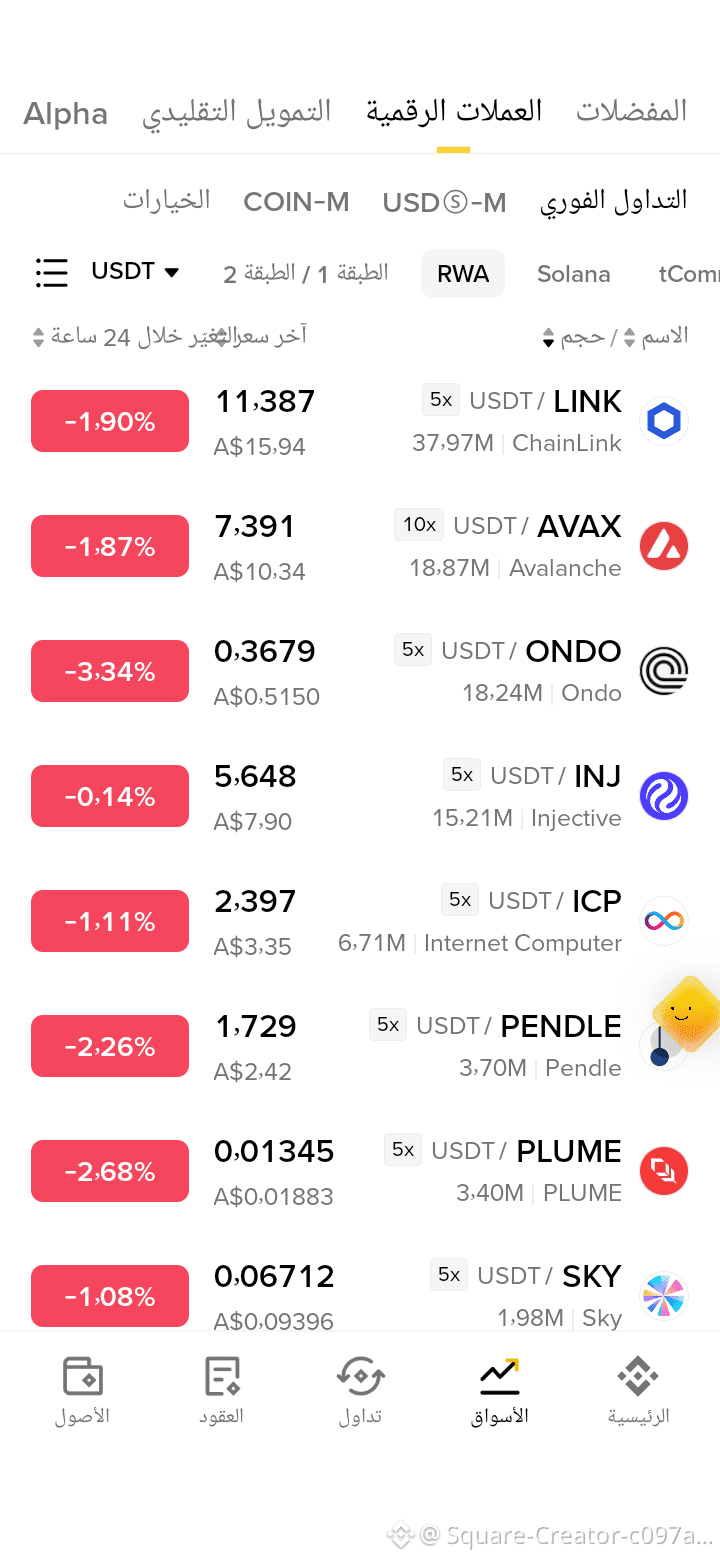
Task: Open the العقود futures tab
Action: 221,1391
